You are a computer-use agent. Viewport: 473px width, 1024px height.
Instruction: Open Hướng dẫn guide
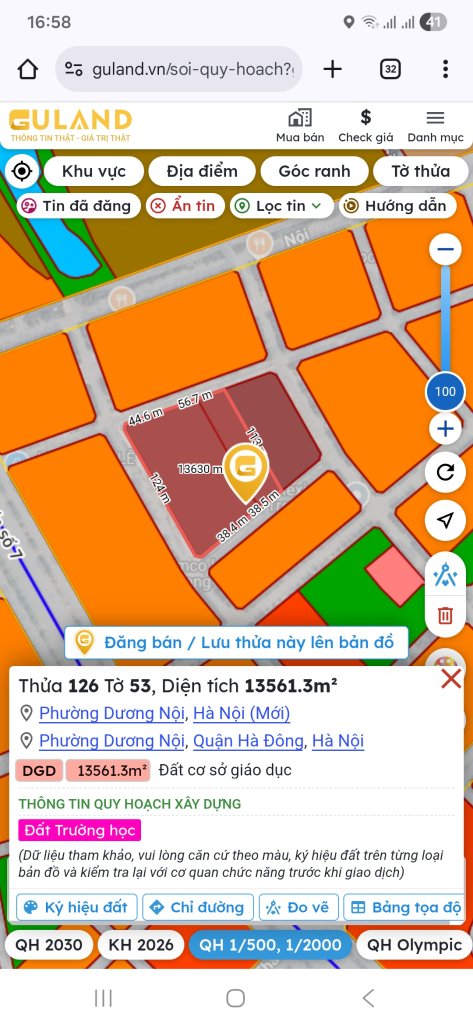[x=397, y=206]
